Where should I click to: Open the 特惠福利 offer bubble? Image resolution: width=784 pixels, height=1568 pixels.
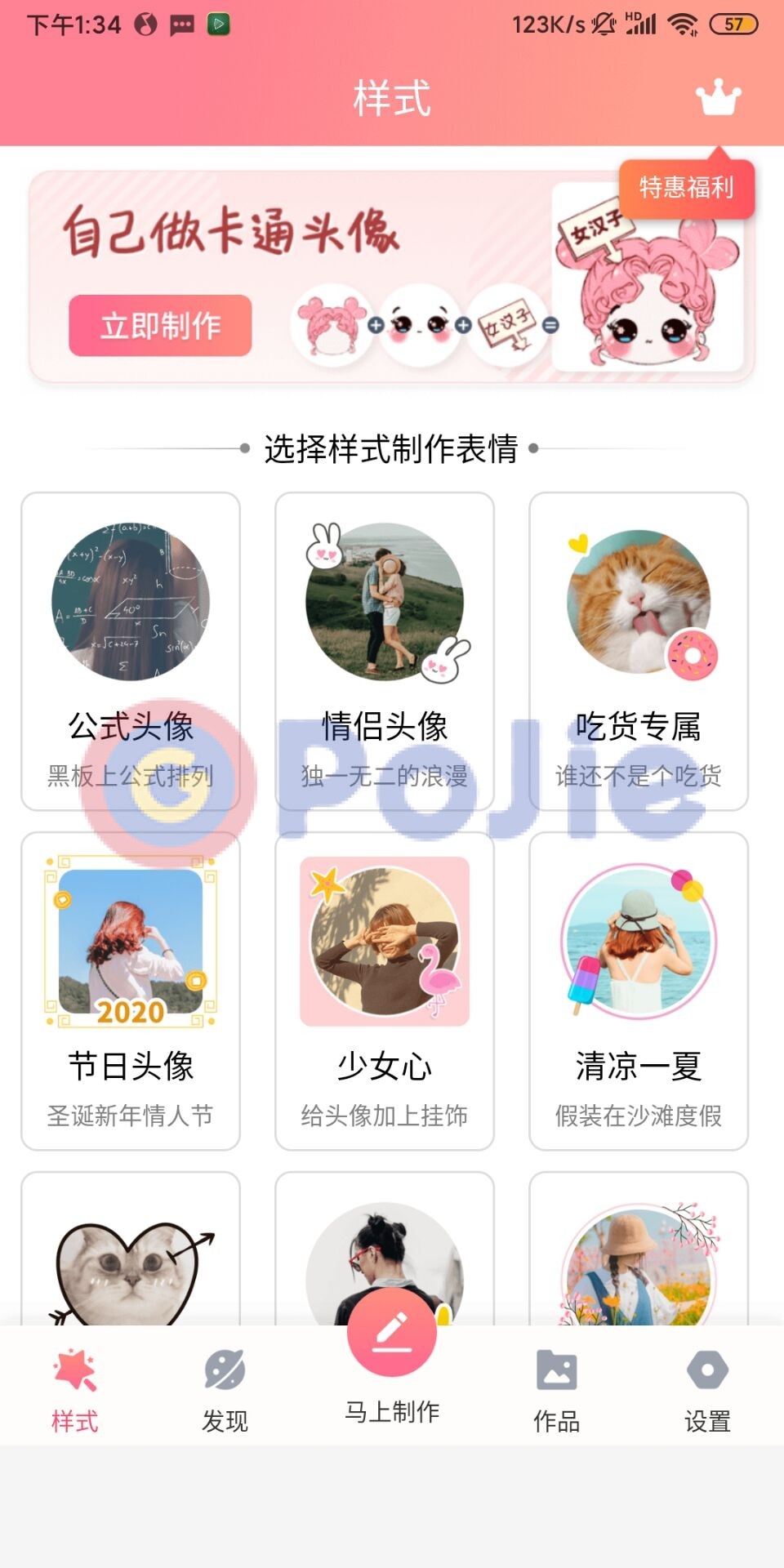tap(686, 188)
